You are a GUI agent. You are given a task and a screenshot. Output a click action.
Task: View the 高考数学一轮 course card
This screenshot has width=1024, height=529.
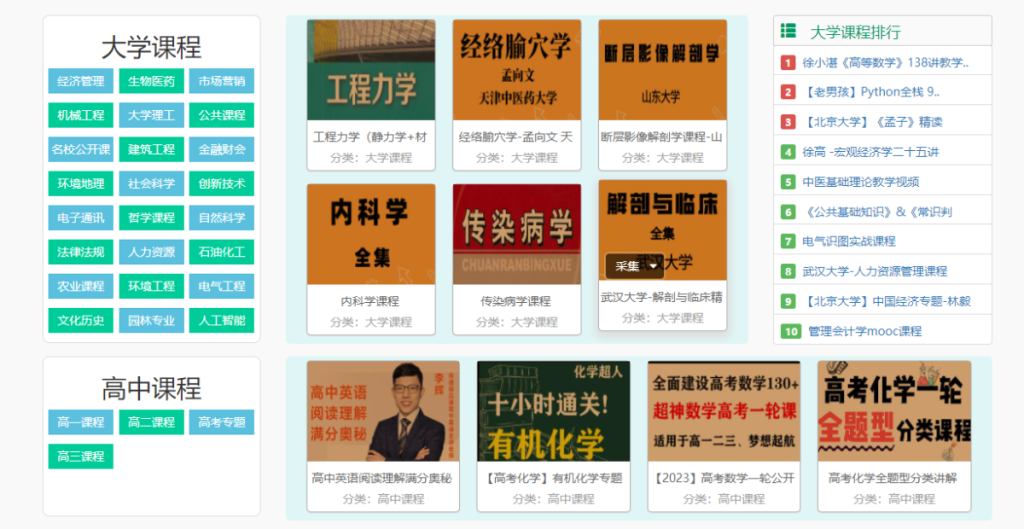(x=723, y=434)
